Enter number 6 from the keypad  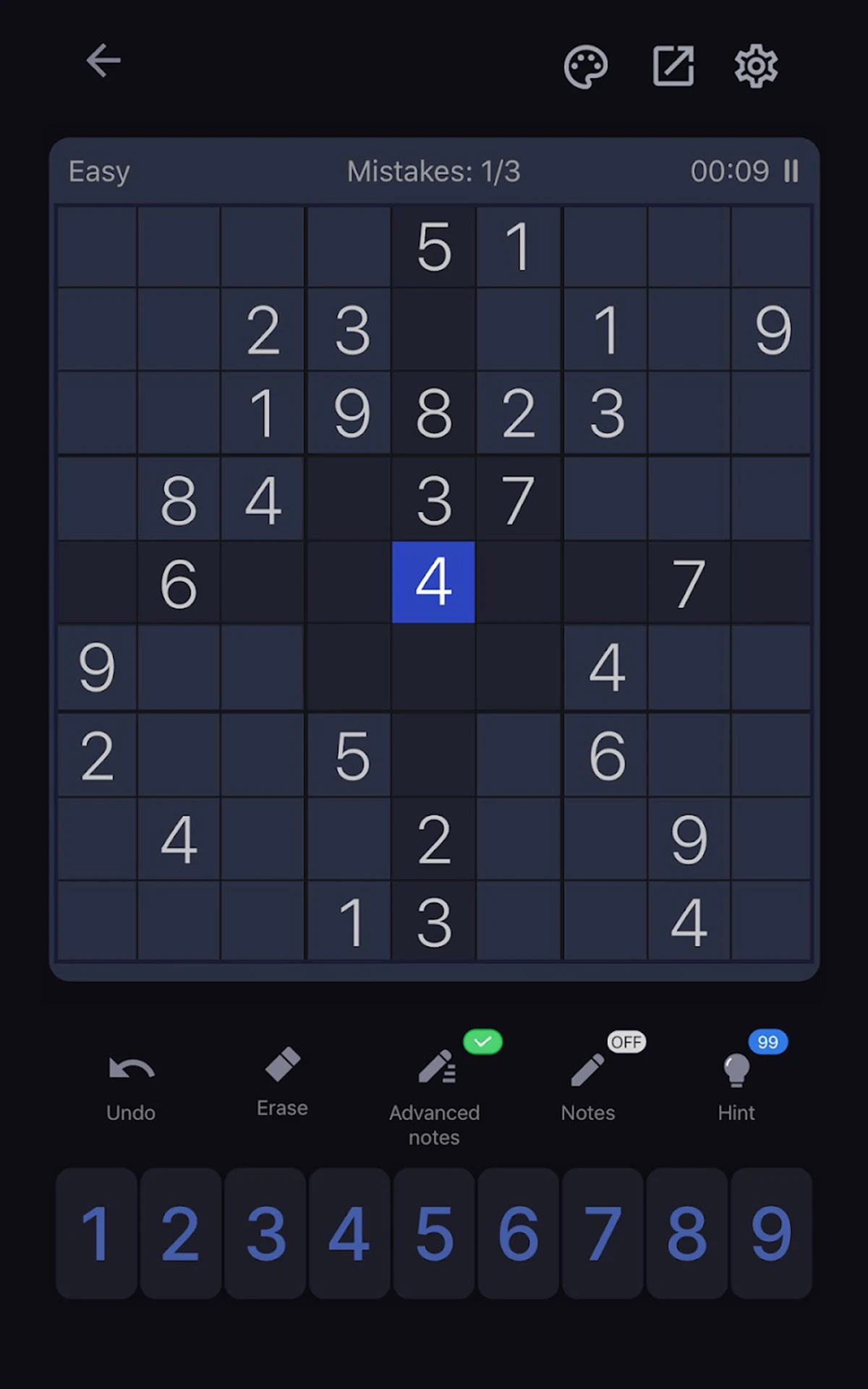(519, 1233)
